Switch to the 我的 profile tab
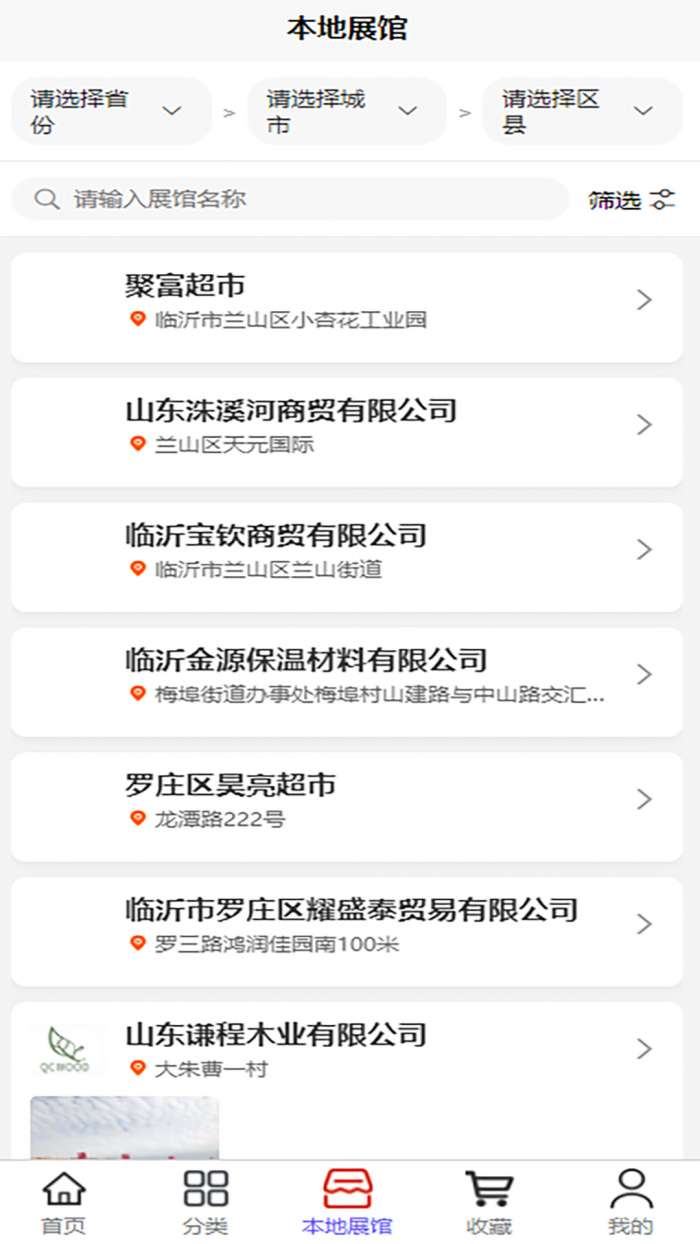 pyautogui.click(x=630, y=1202)
